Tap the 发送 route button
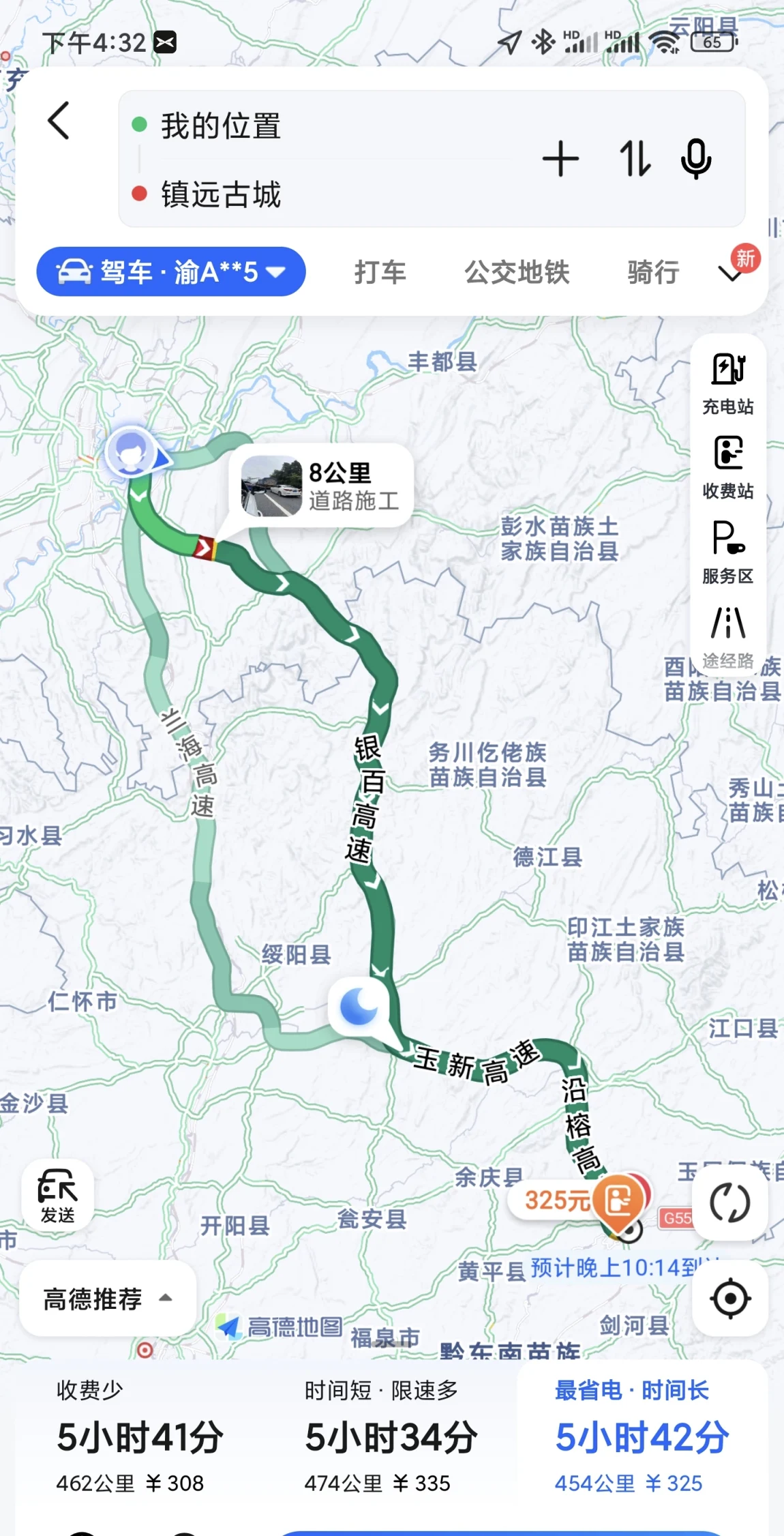784x1536 pixels. tap(57, 1195)
